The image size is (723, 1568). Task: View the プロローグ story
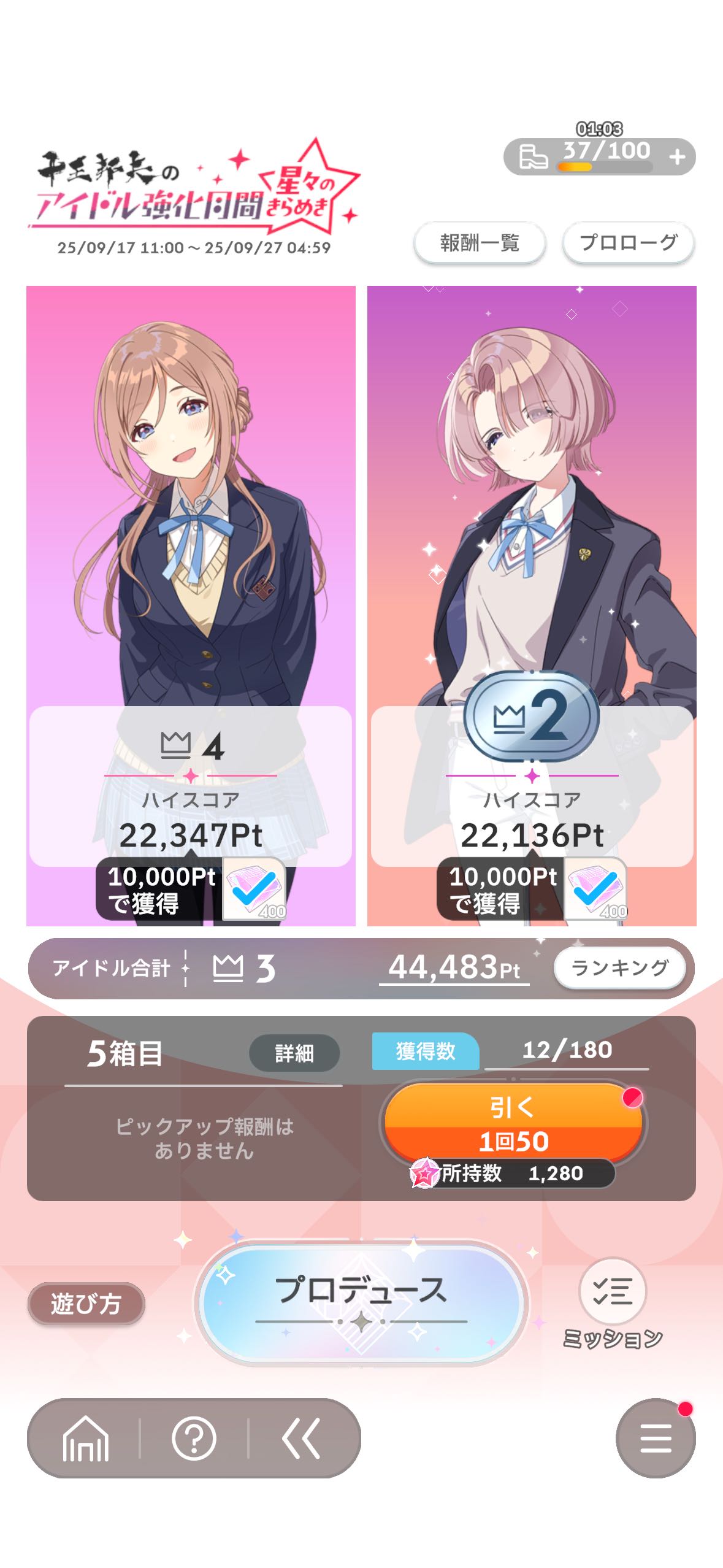(x=628, y=243)
